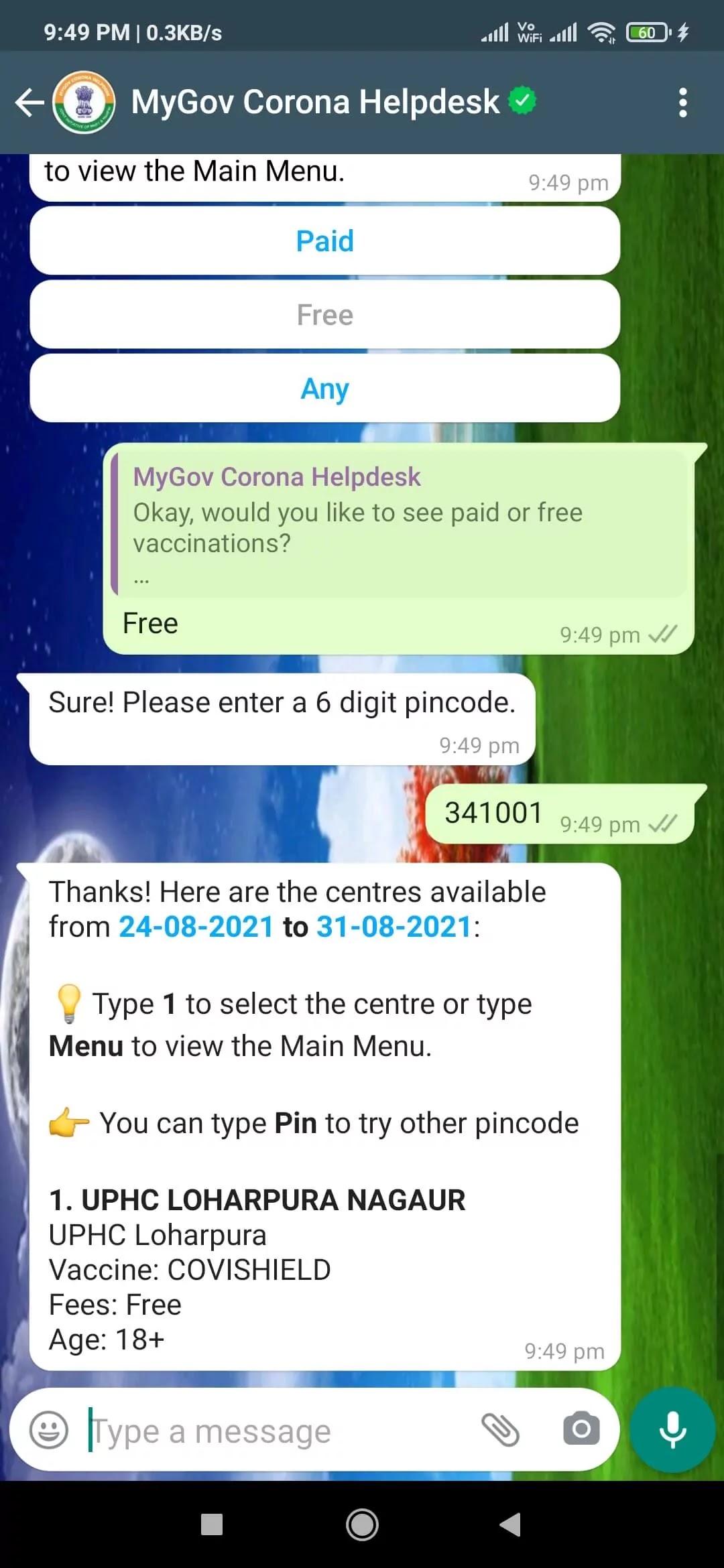
Task: Tap the system home button
Action: coord(362,1524)
